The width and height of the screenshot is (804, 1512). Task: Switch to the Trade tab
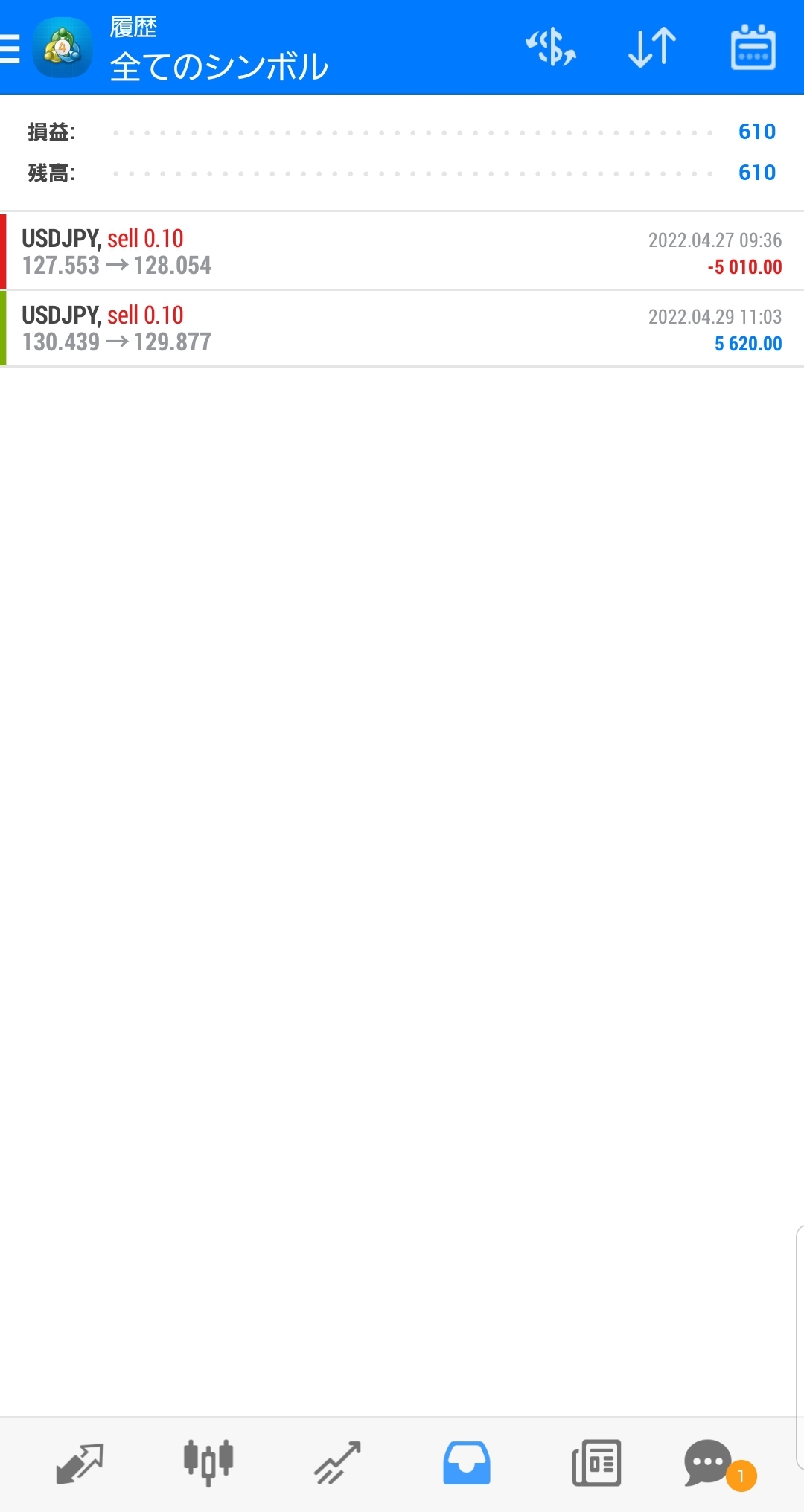tap(337, 1463)
